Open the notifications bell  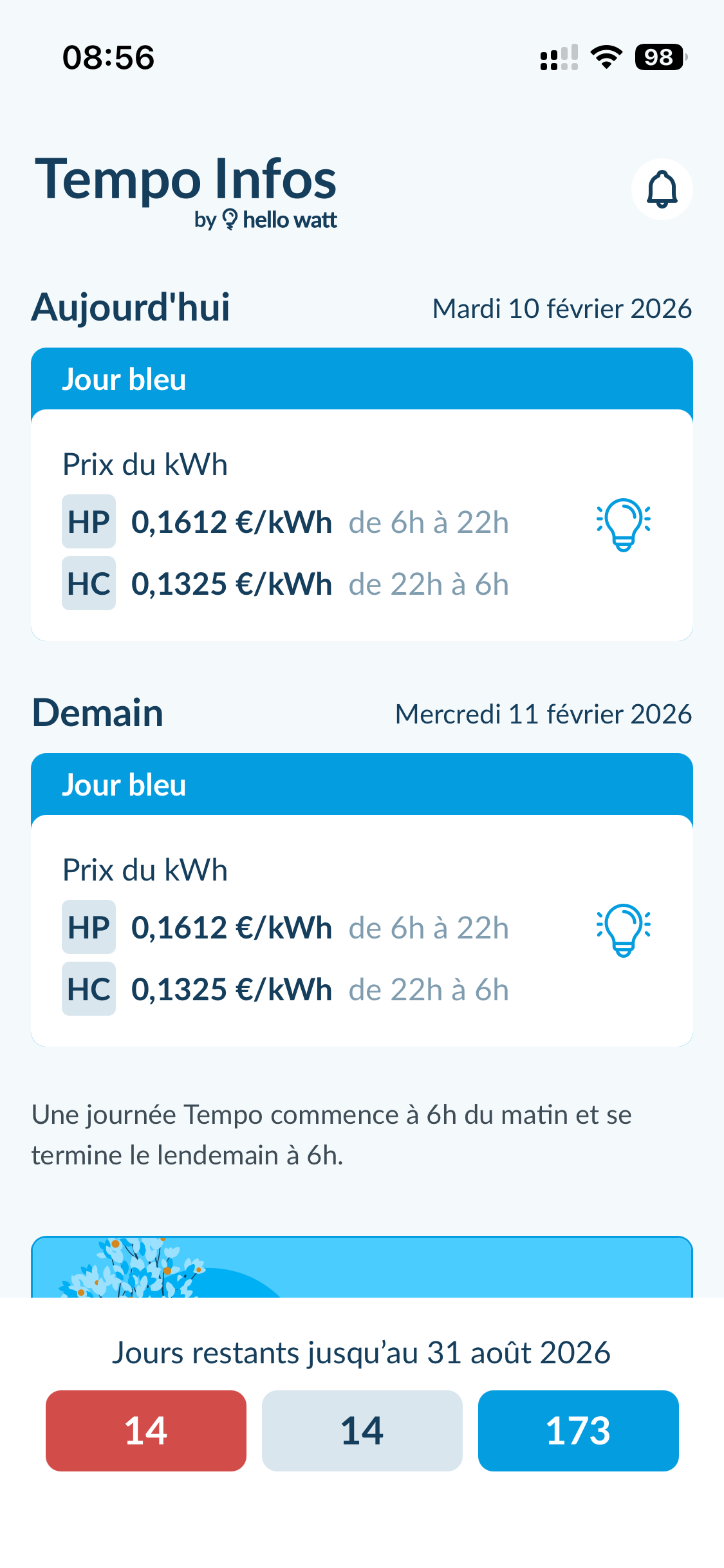click(662, 189)
